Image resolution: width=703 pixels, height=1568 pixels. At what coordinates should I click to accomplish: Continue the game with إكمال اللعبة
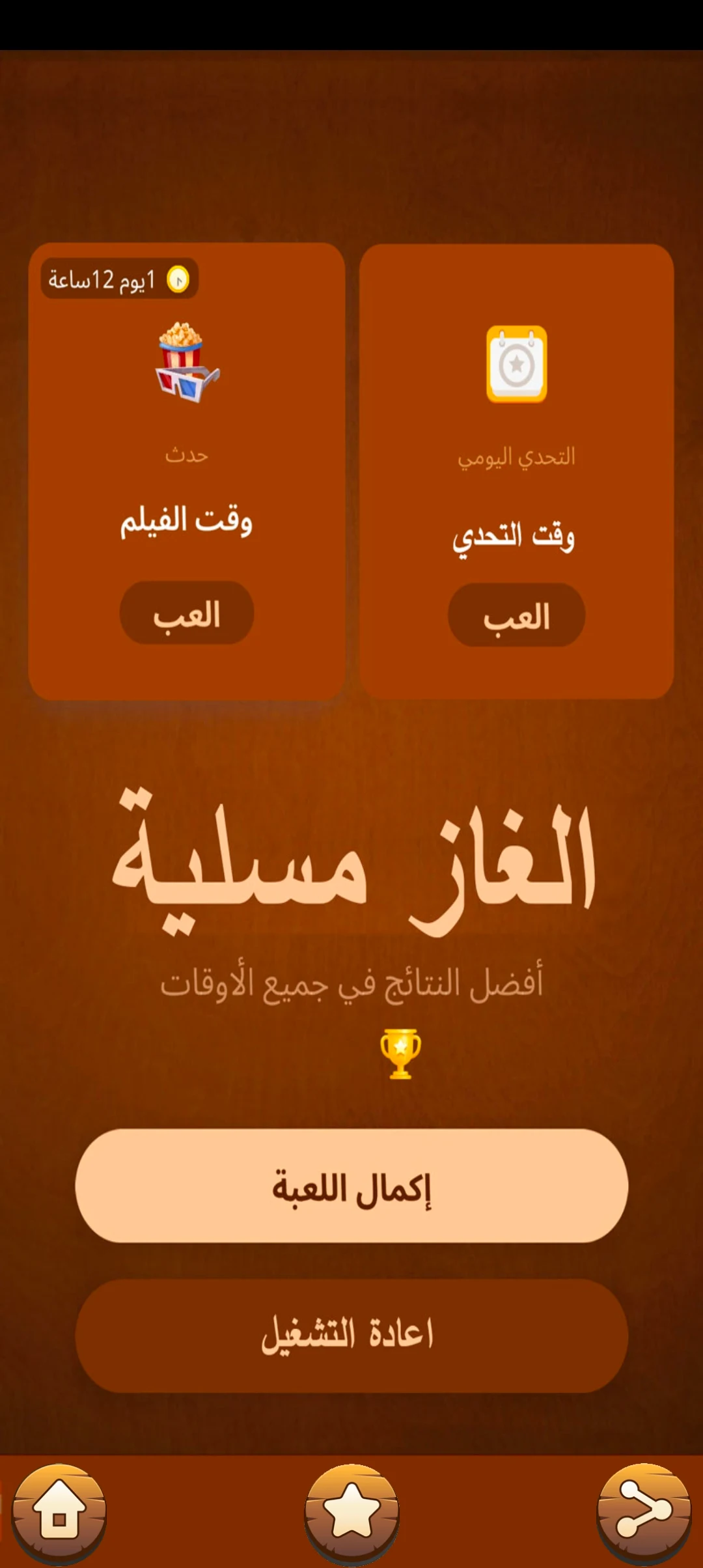(x=351, y=1185)
